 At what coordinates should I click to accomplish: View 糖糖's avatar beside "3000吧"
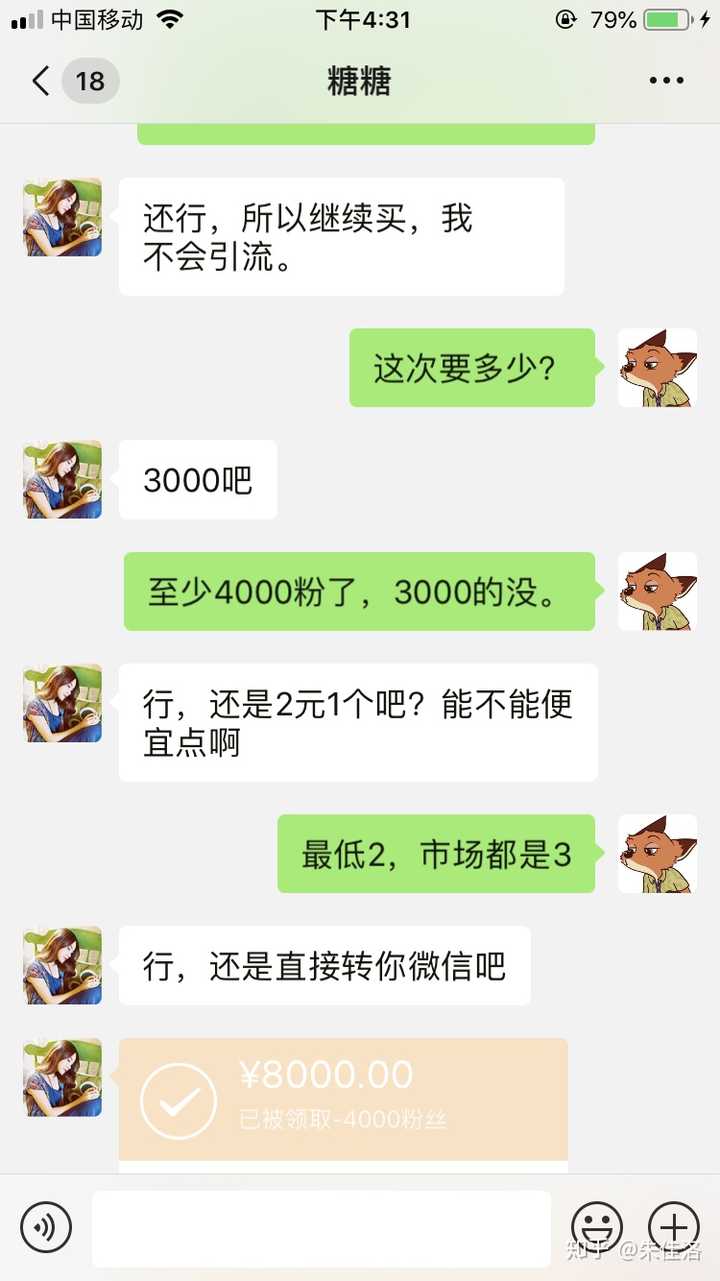point(62,480)
